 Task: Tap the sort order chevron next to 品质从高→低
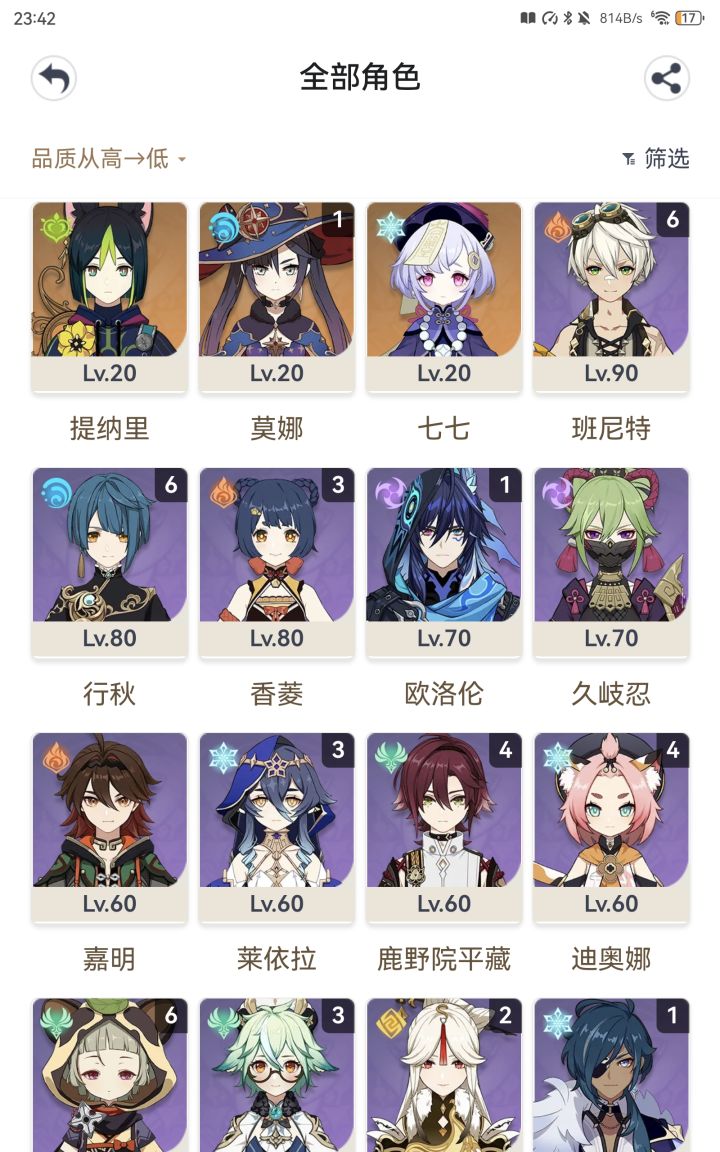tap(180, 158)
